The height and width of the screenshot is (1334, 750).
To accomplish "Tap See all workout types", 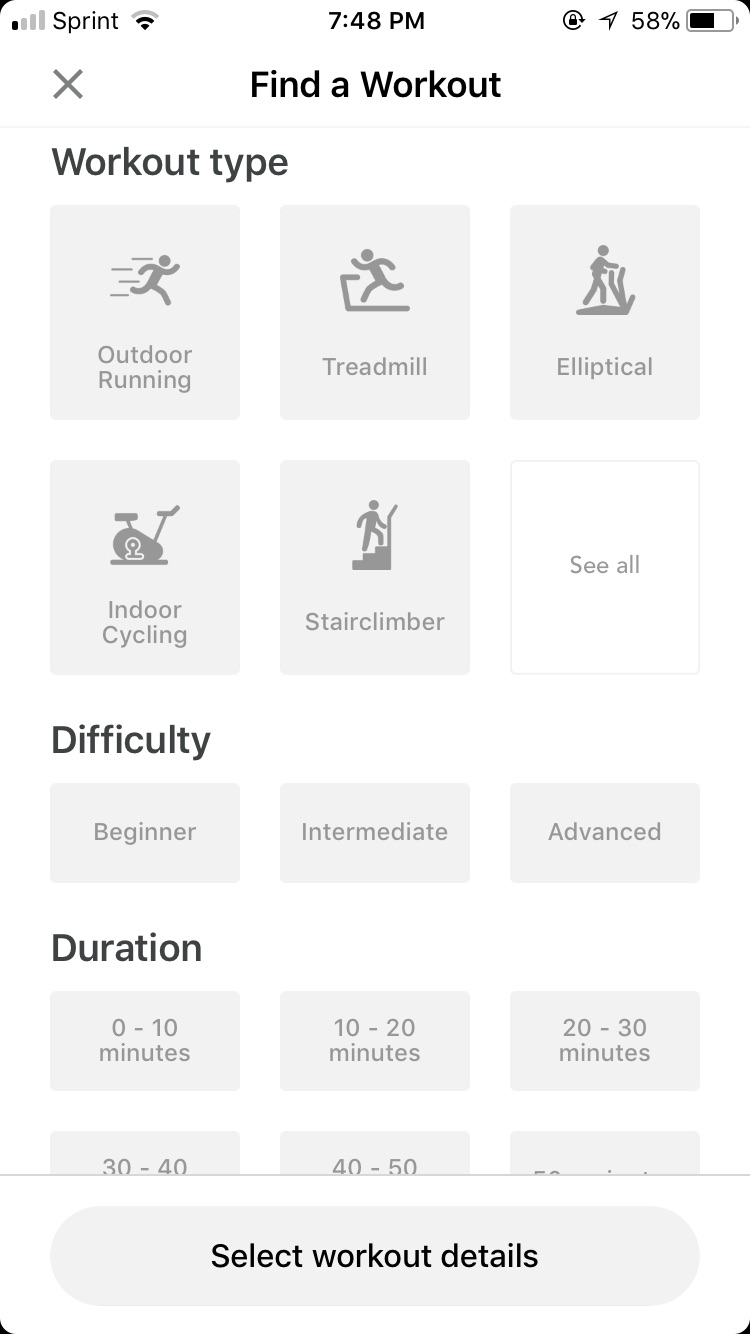I will [x=605, y=567].
